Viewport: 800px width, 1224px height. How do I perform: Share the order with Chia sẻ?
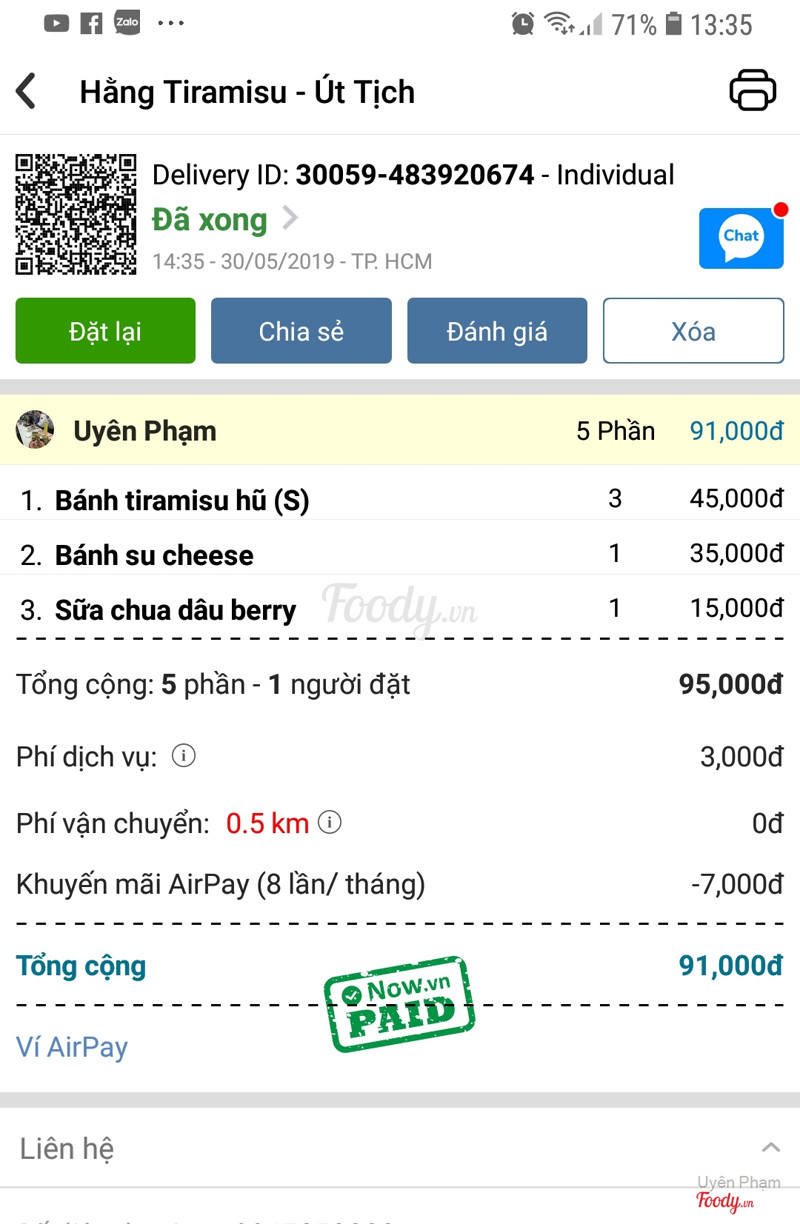301,331
